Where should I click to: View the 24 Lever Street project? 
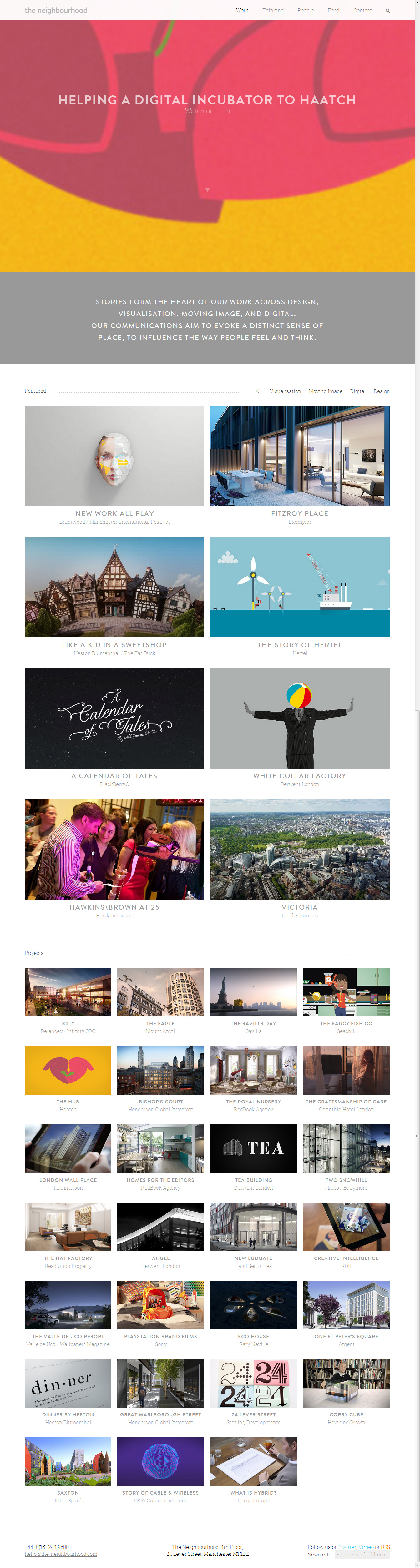tap(253, 1383)
